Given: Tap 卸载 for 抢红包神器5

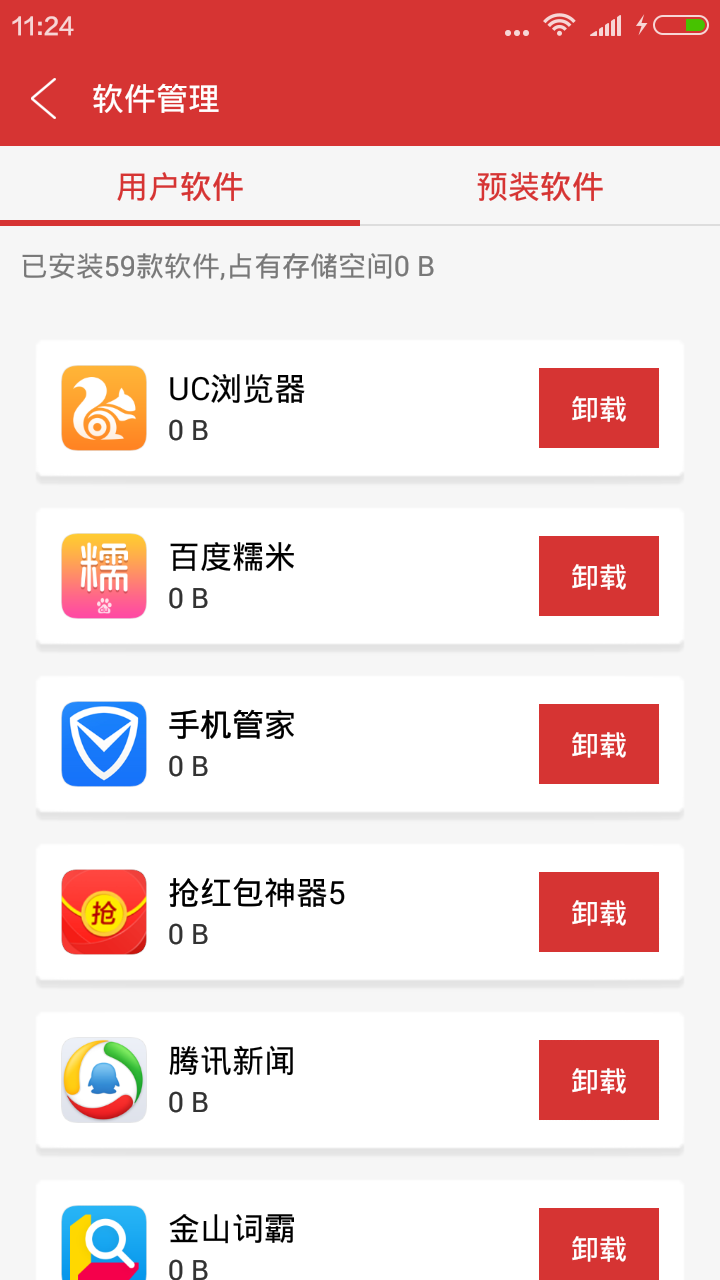Looking at the screenshot, I should tap(599, 912).
